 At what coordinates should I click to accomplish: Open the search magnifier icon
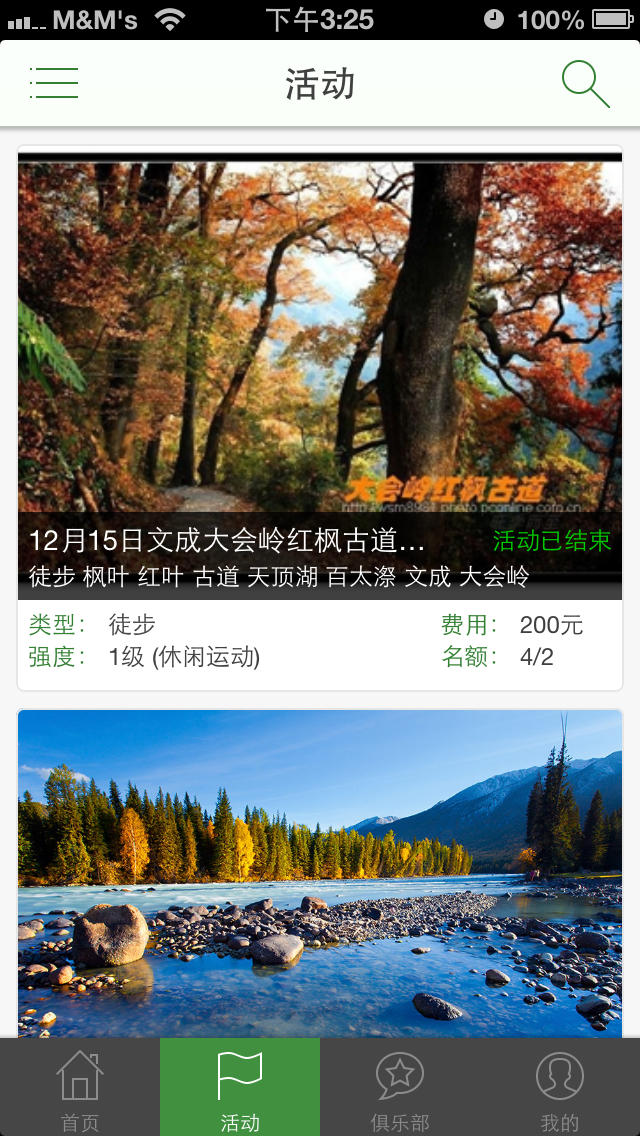pyautogui.click(x=585, y=83)
